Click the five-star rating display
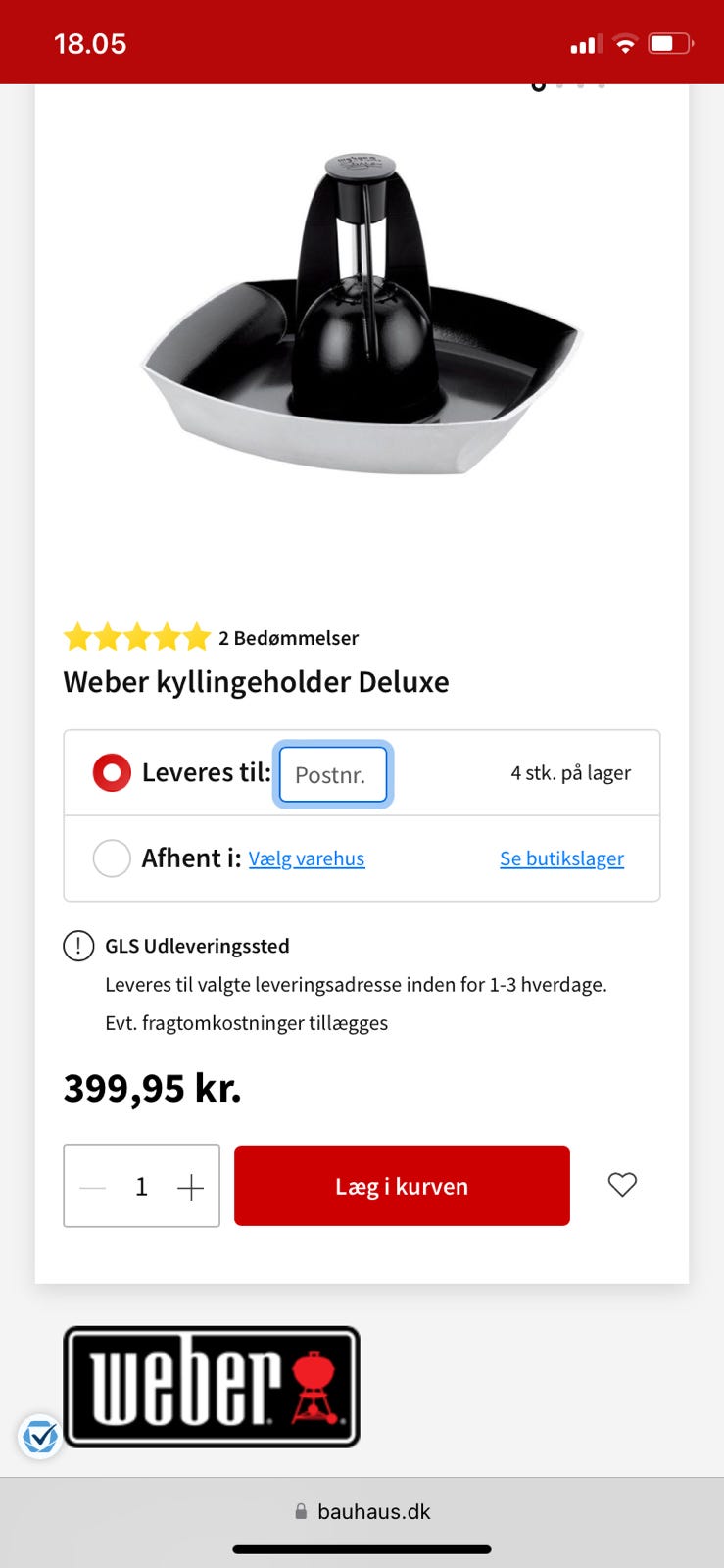Viewport: 724px width, 1568px height. pyautogui.click(x=136, y=636)
